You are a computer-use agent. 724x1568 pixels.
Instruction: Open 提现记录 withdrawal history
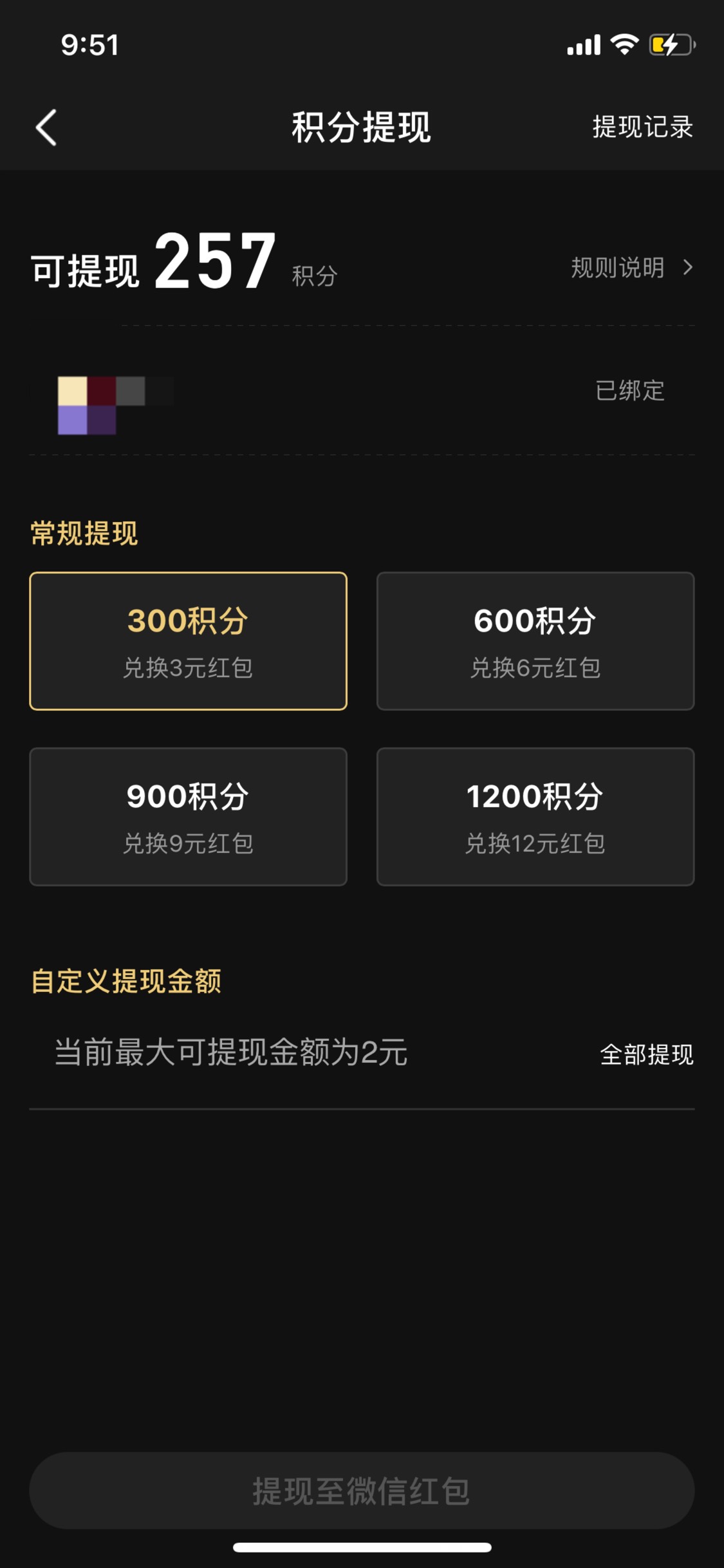[642, 127]
